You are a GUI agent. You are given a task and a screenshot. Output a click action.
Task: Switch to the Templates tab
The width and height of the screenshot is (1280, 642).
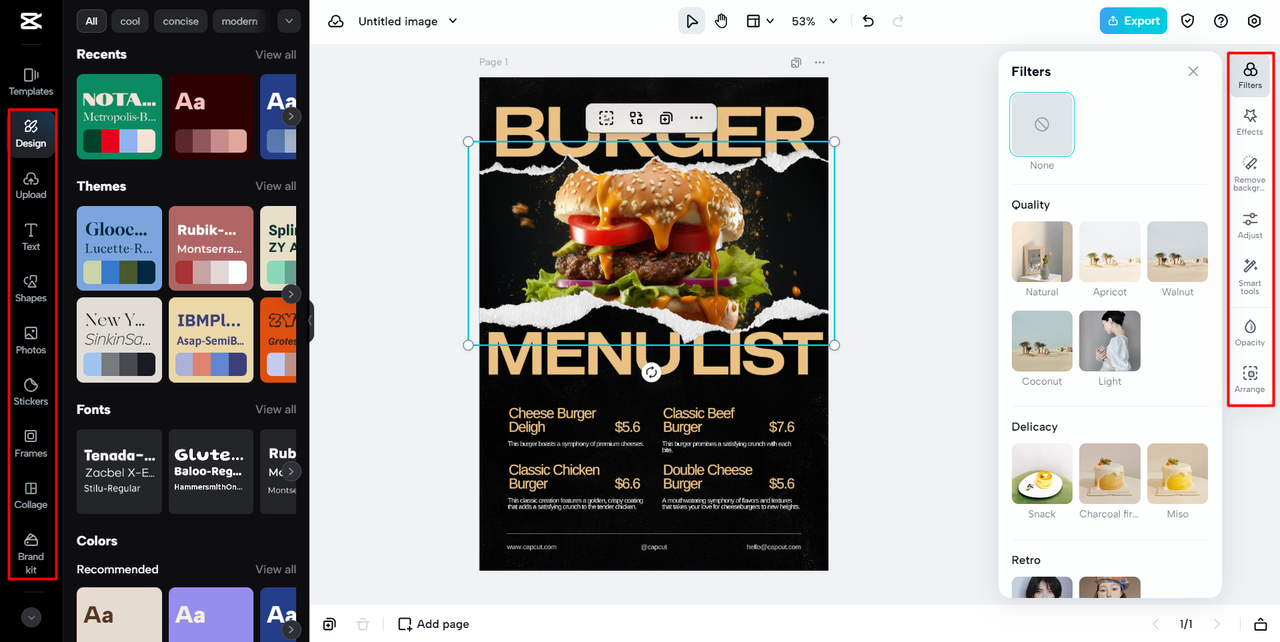tap(31, 81)
